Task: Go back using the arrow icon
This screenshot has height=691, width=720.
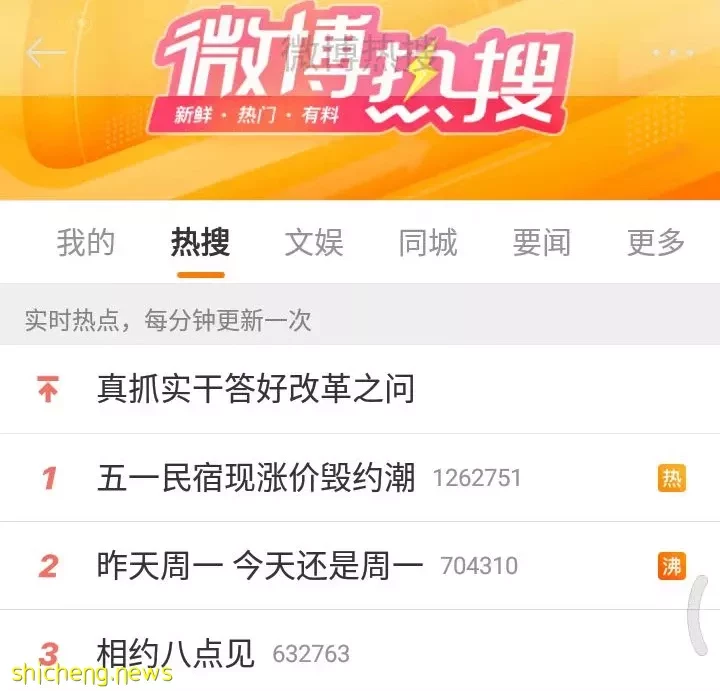Action: coord(46,53)
